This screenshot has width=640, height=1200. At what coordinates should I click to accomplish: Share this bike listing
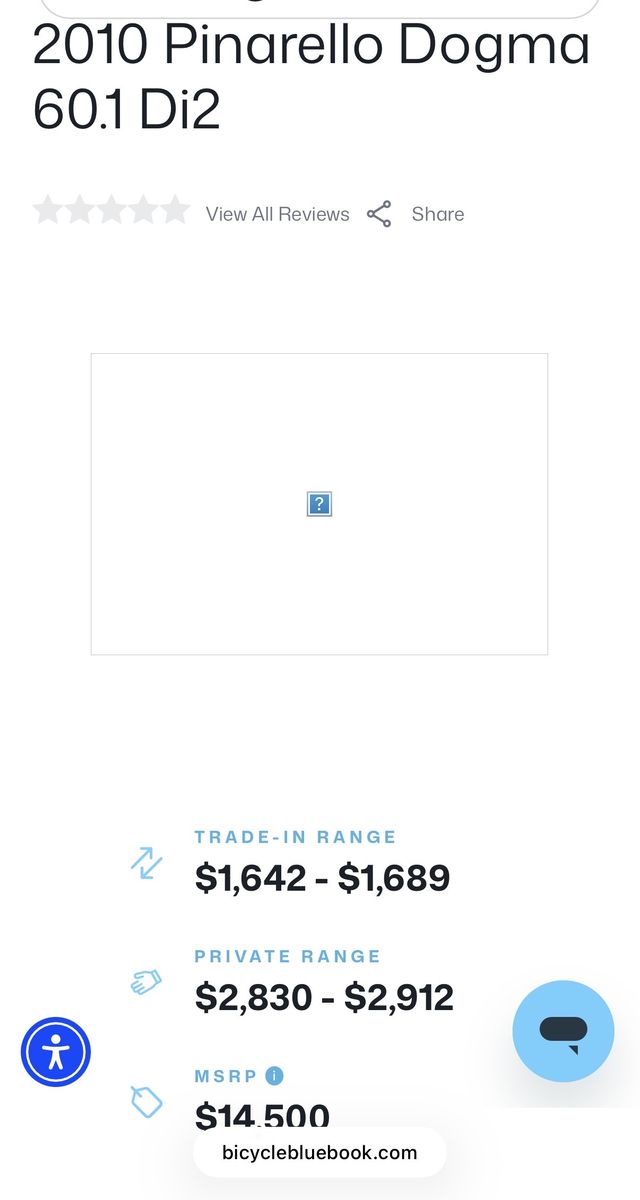(415, 214)
